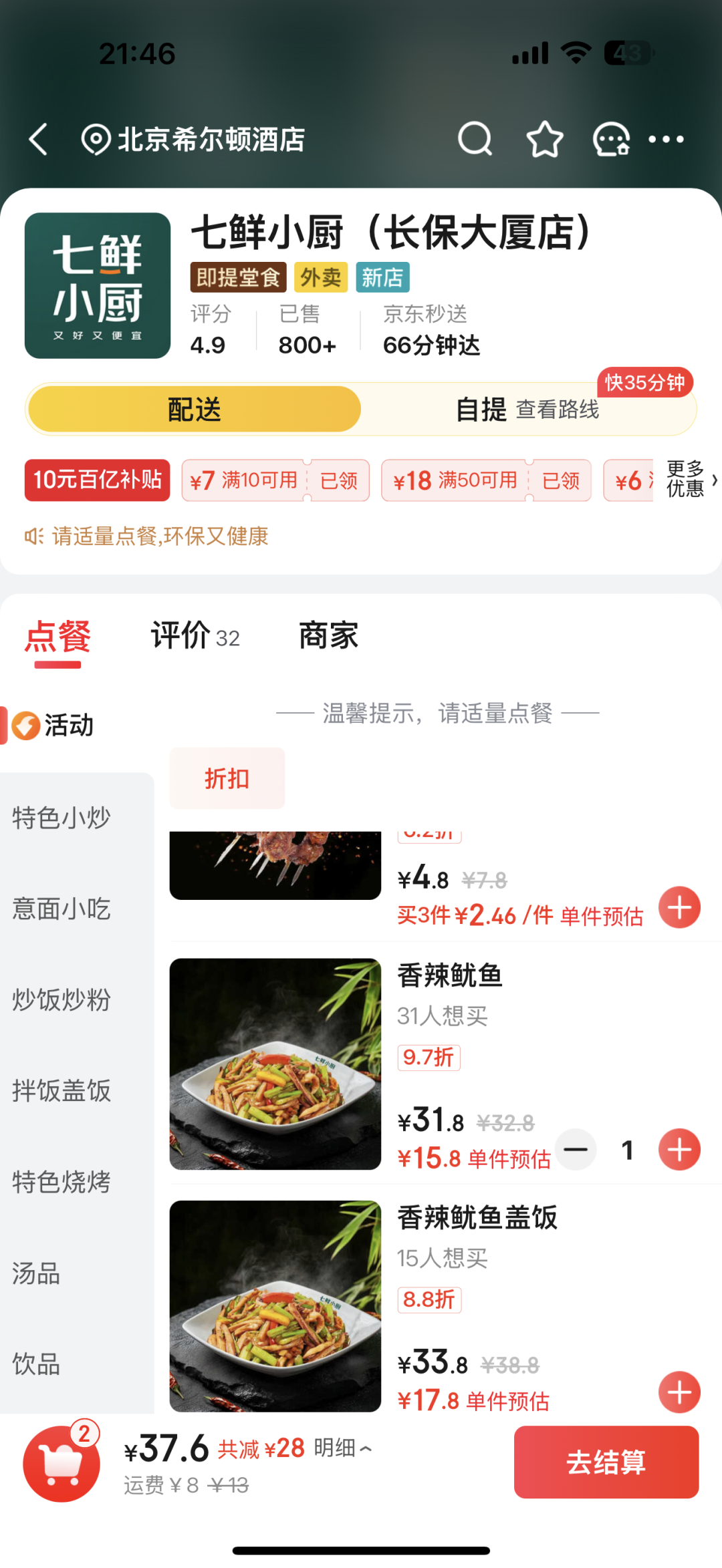Open the 炒饭炒粉 category

[x=62, y=999]
